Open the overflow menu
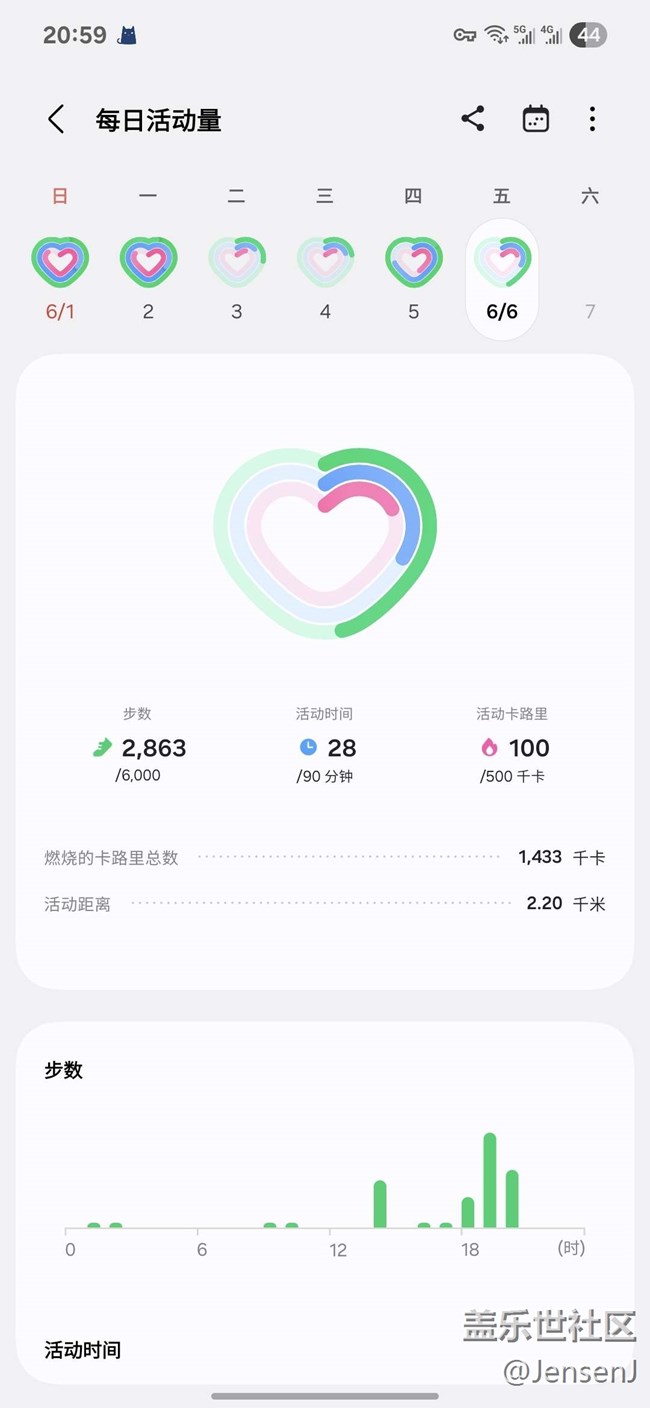Image resolution: width=650 pixels, height=1408 pixels. click(x=592, y=119)
